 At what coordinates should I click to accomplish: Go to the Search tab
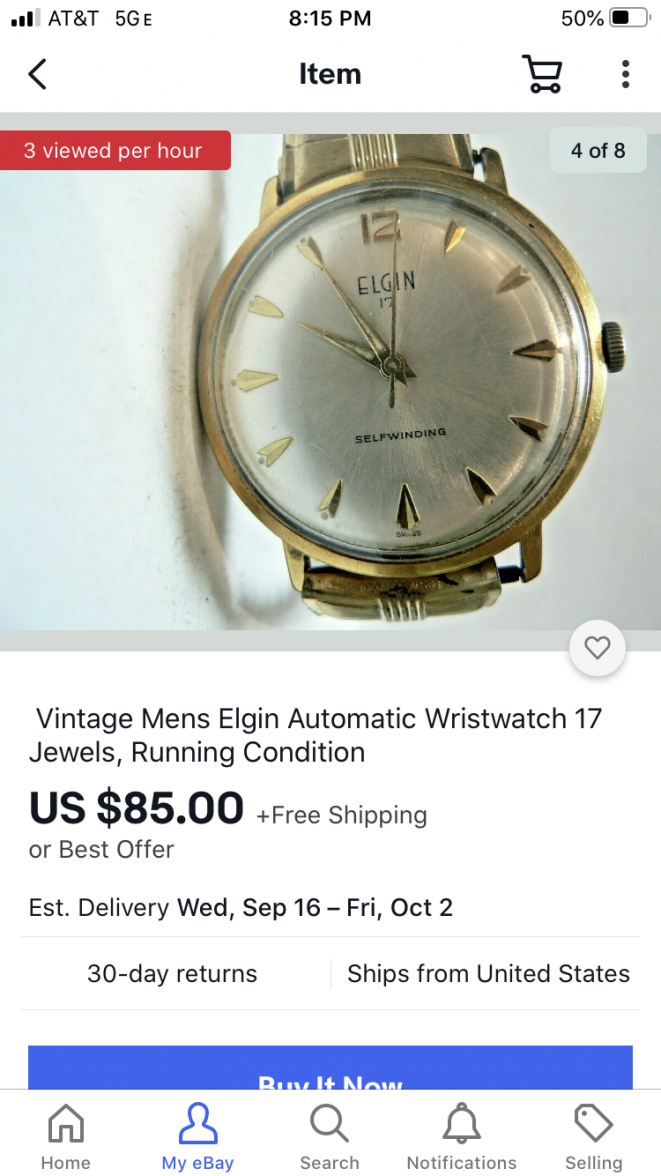tap(329, 1138)
